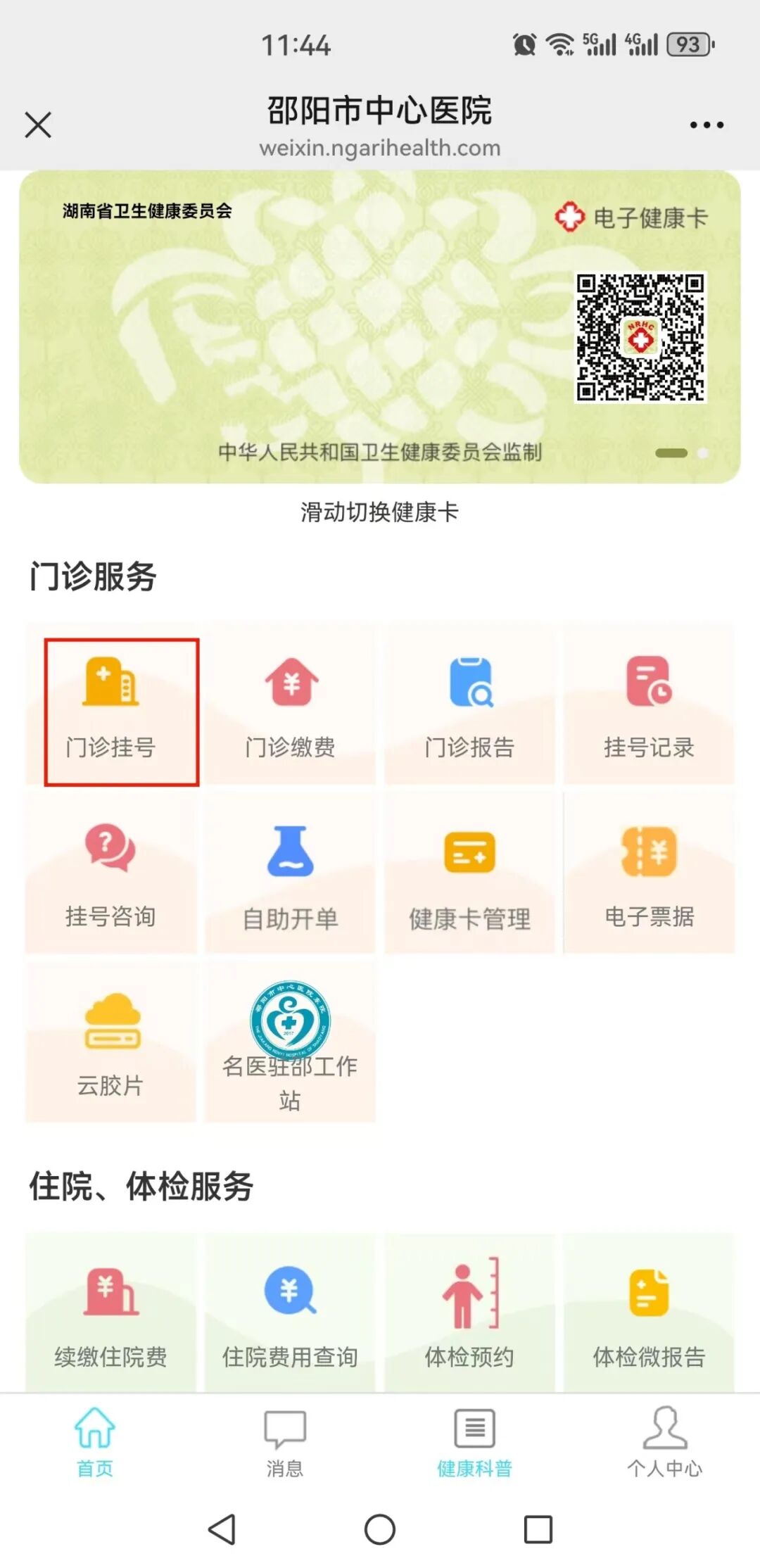This screenshot has height=1568, width=760.
Task: Close the hospital mini-program page
Action: click(38, 125)
